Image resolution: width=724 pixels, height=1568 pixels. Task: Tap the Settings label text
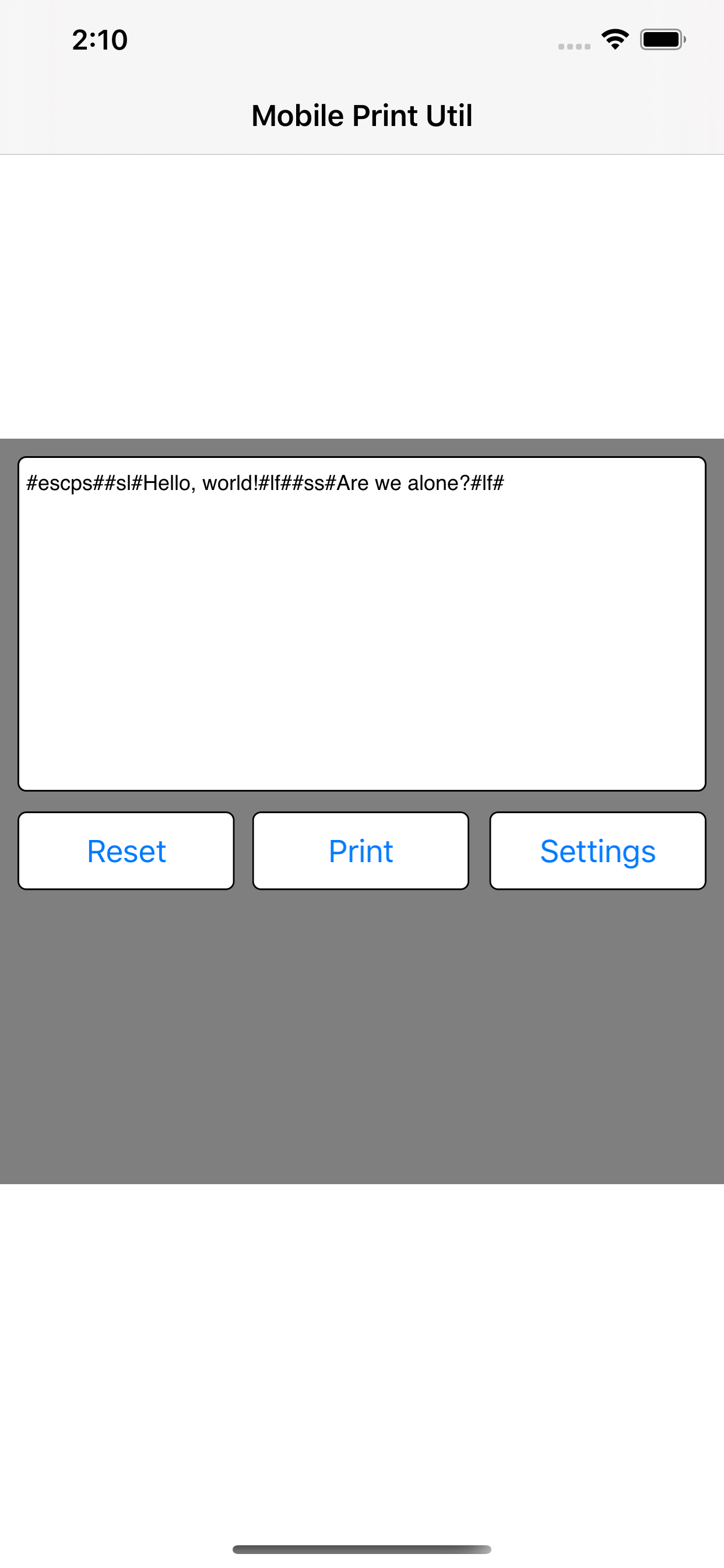tap(598, 850)
